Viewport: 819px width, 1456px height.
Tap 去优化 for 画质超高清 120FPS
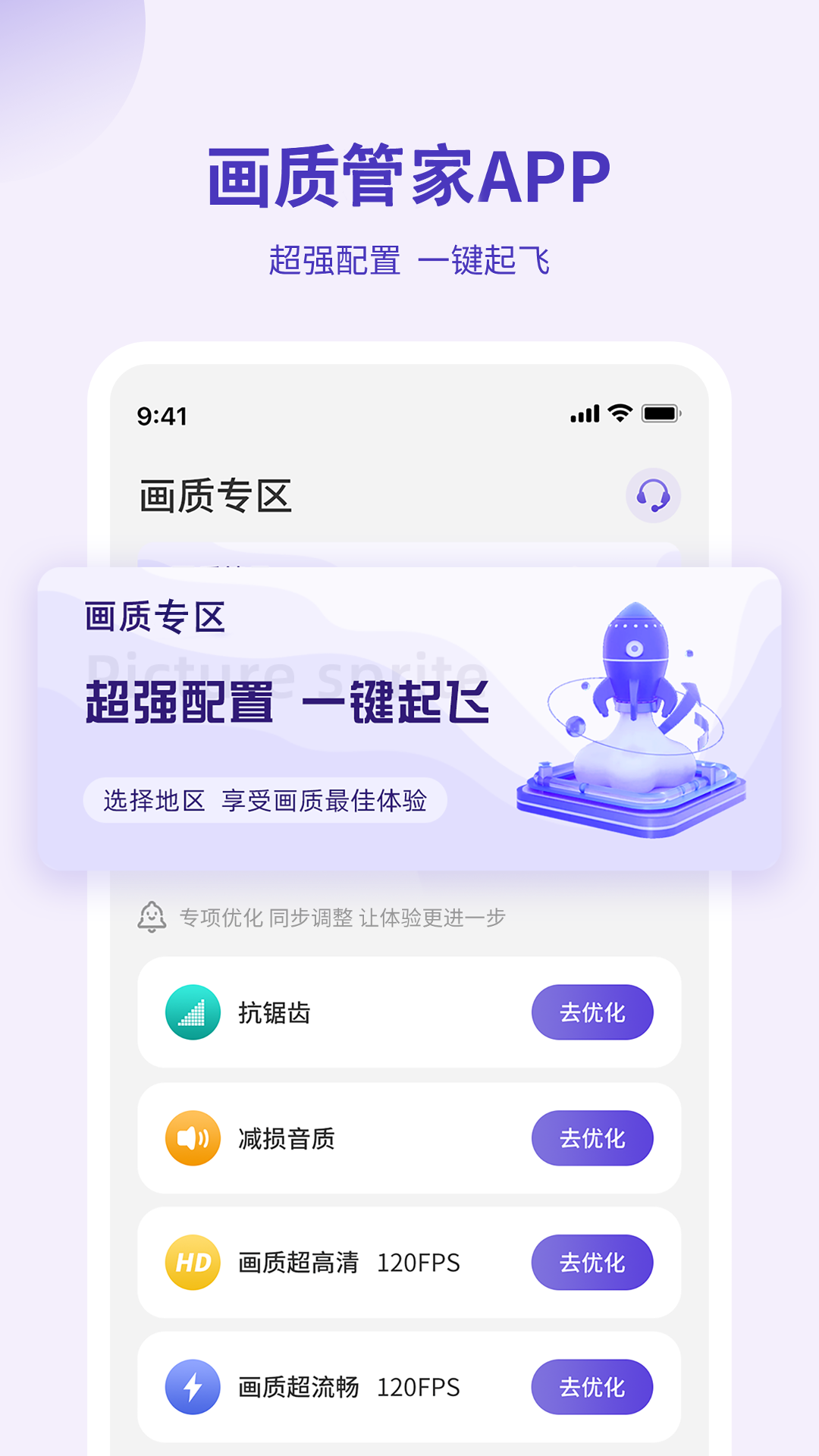click(592, 1263)
